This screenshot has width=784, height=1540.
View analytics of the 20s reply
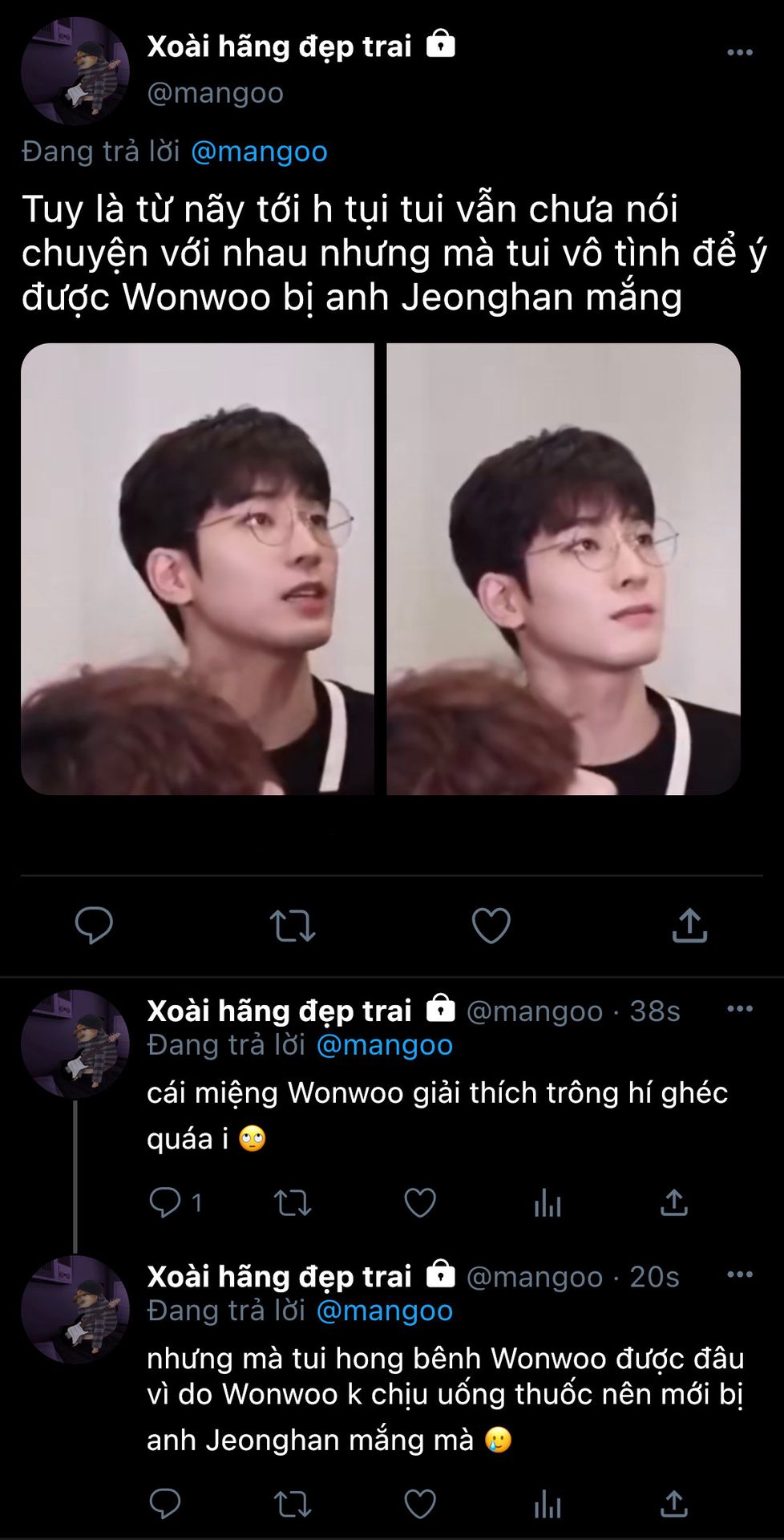(548, 1504)
